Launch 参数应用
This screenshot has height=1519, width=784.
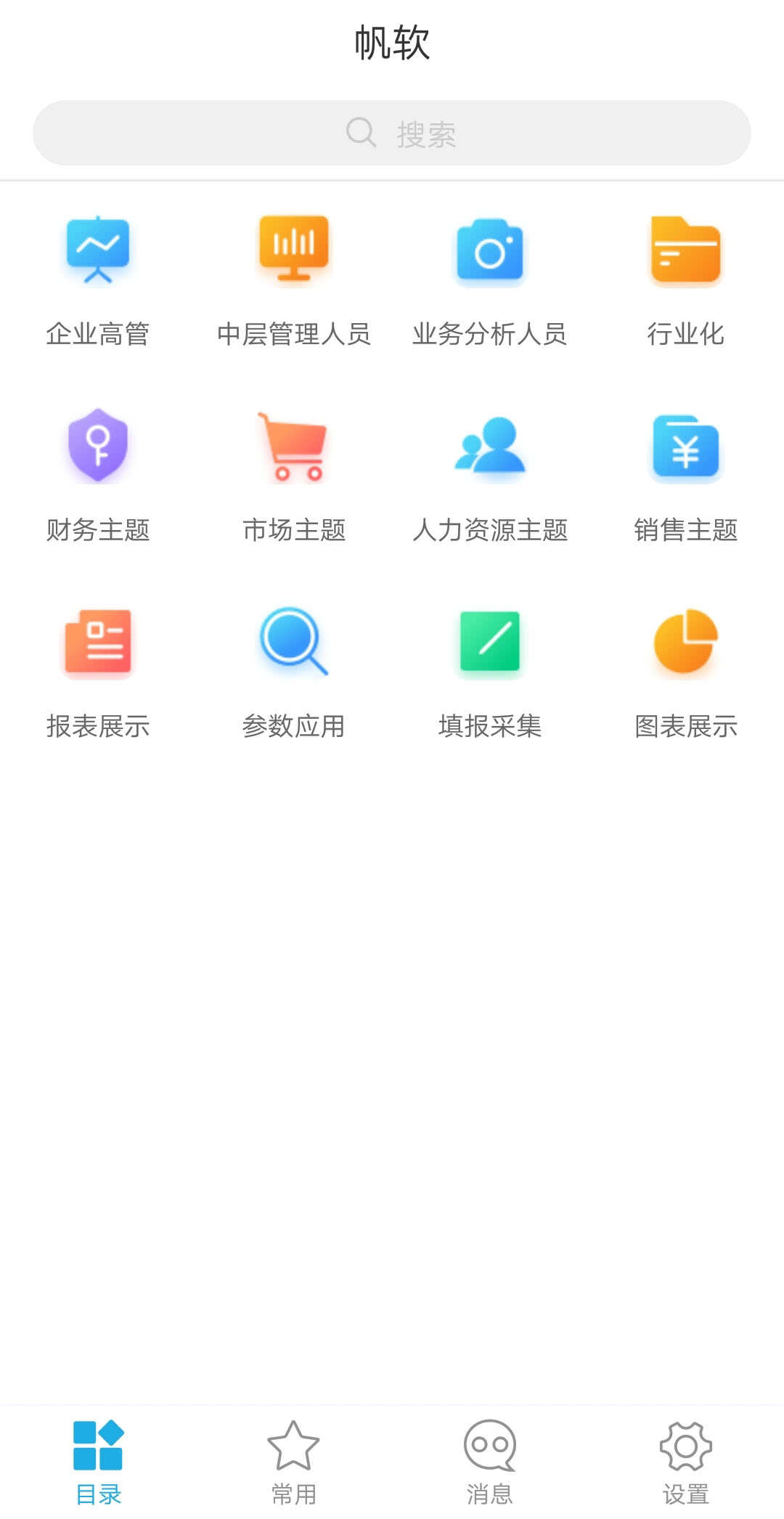tap(294, 672)
